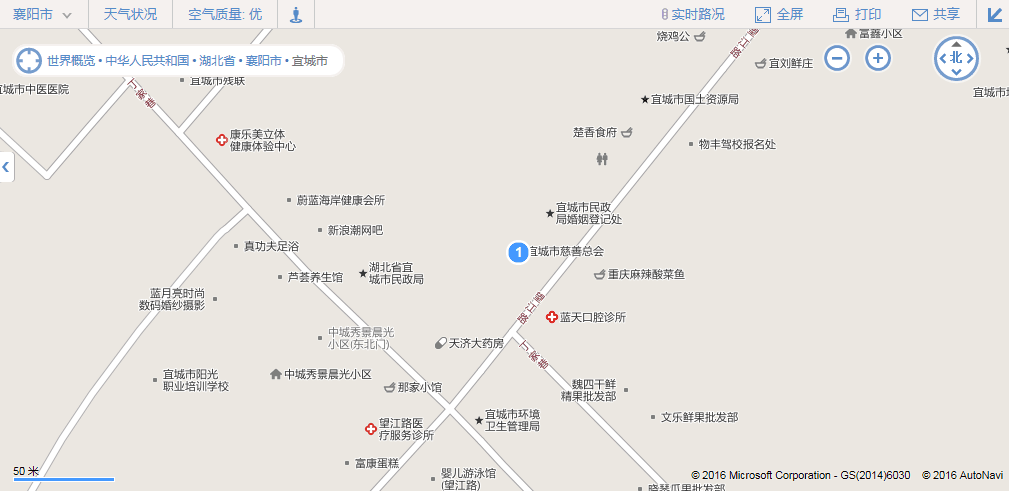Tap the 北 compass control
This screenshot has width=1009, height=491.
tap(956, 58)
